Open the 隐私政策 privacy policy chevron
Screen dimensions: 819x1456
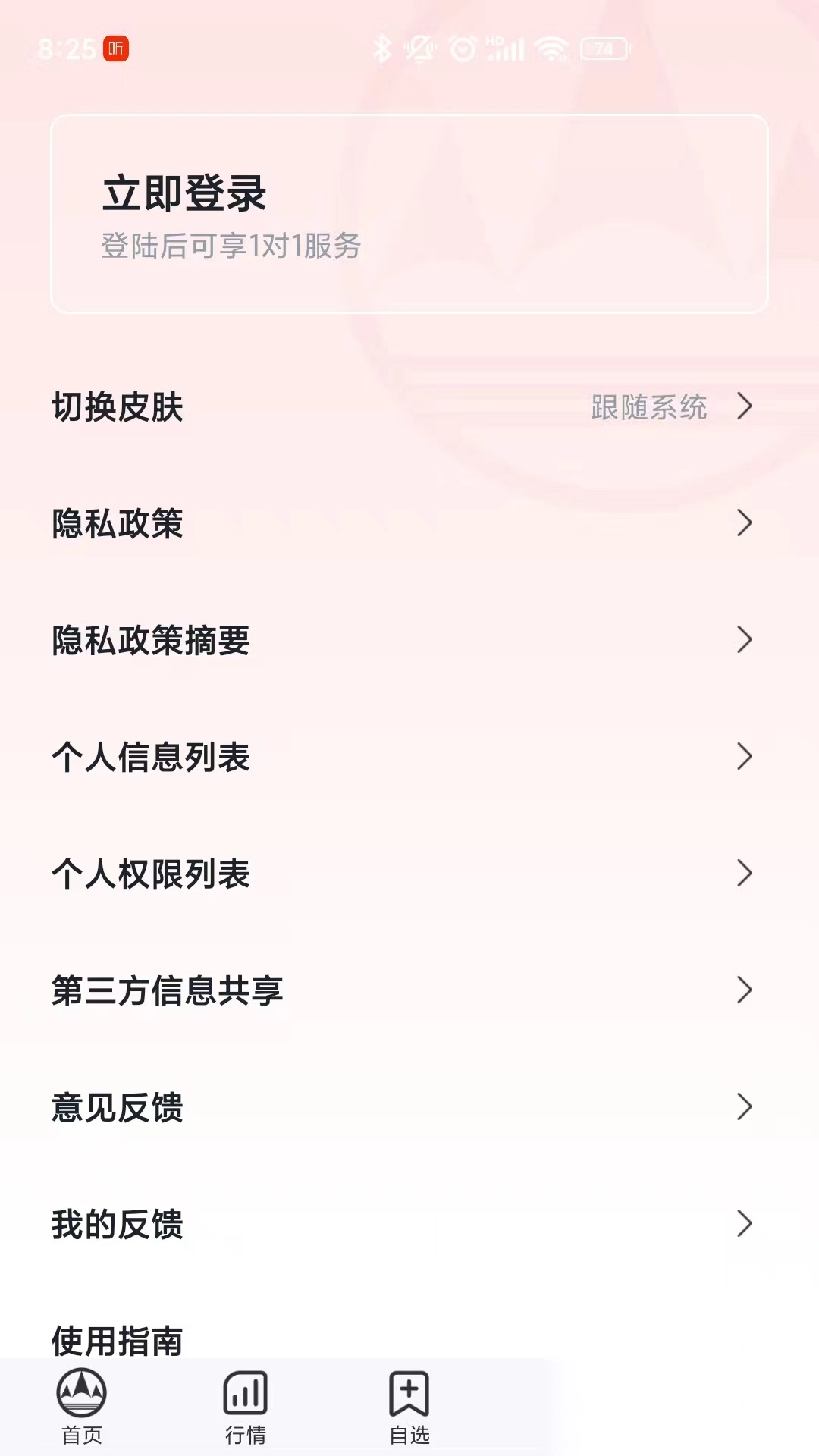point(744,523)
